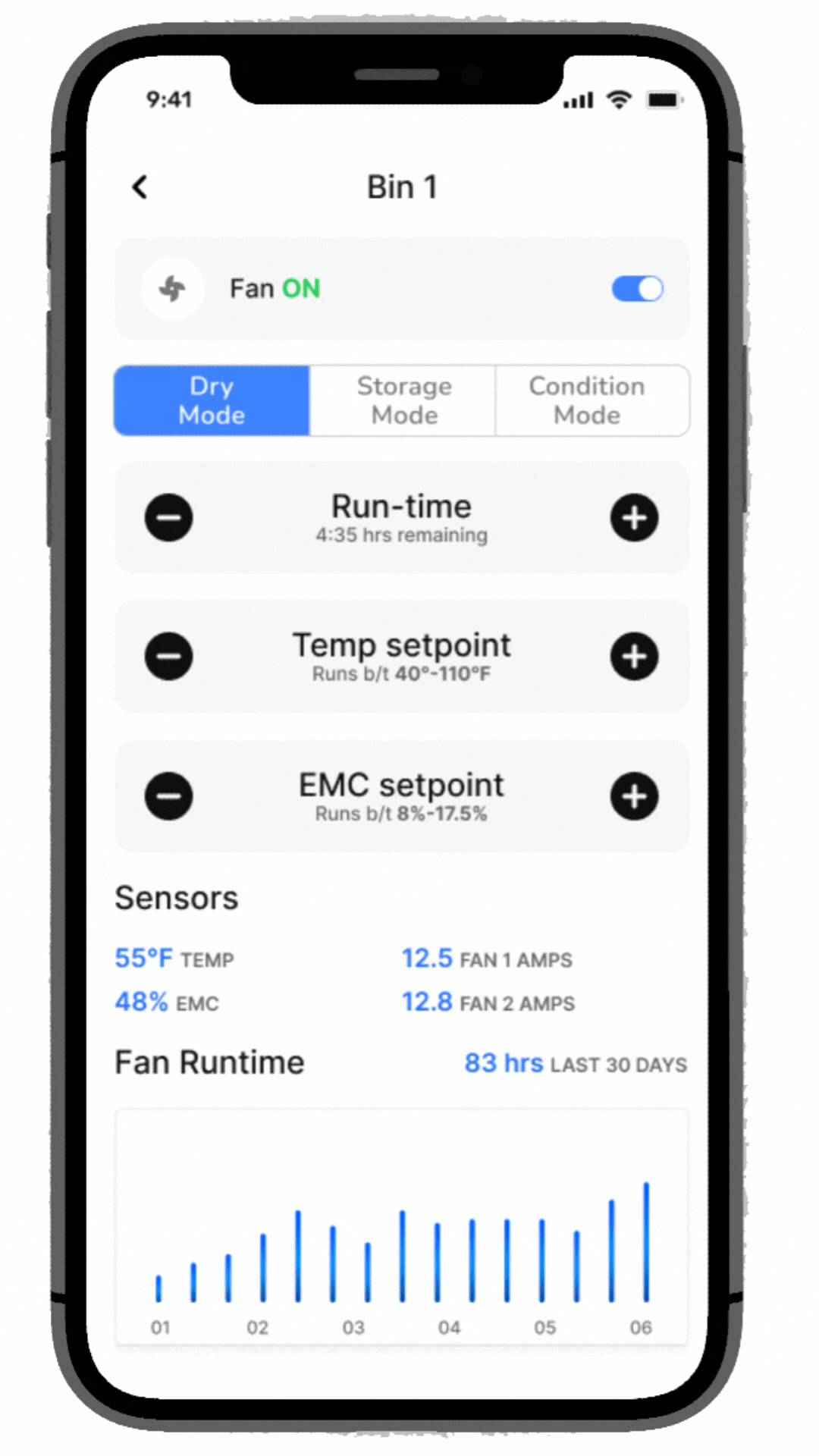Viewport: 819px width, 1456px height.
Task: Decrease the Run-time
Action: [x=168, y=518]
